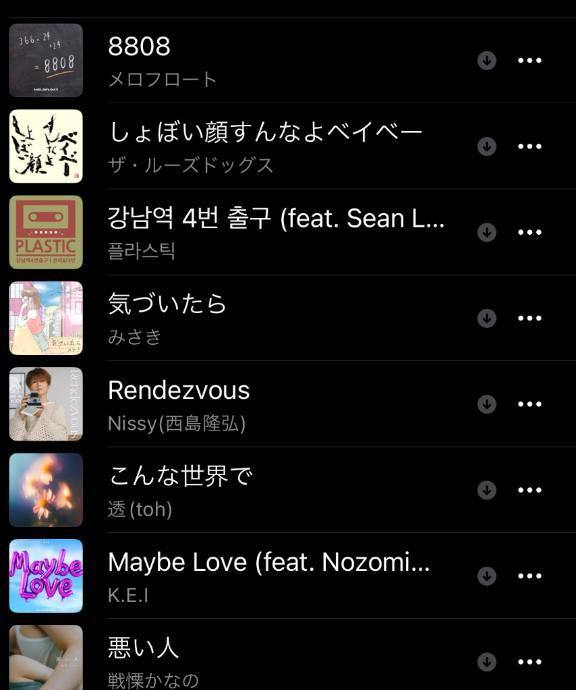Screen dimensions: 576x690
Task: Download 강남역 4번 출구 song
Action: coord(487,232)
